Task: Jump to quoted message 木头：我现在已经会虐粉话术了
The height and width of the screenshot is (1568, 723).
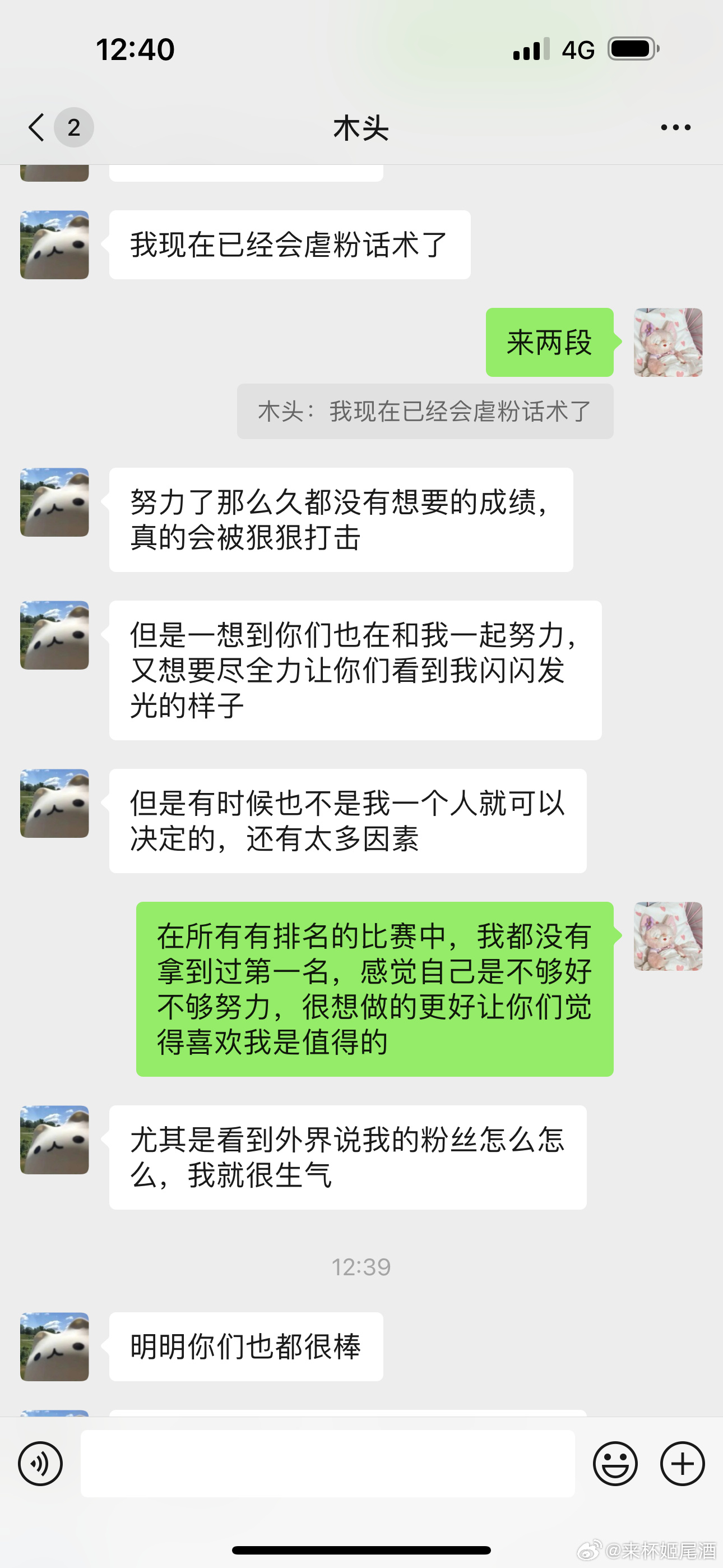Action: (425, 412)
